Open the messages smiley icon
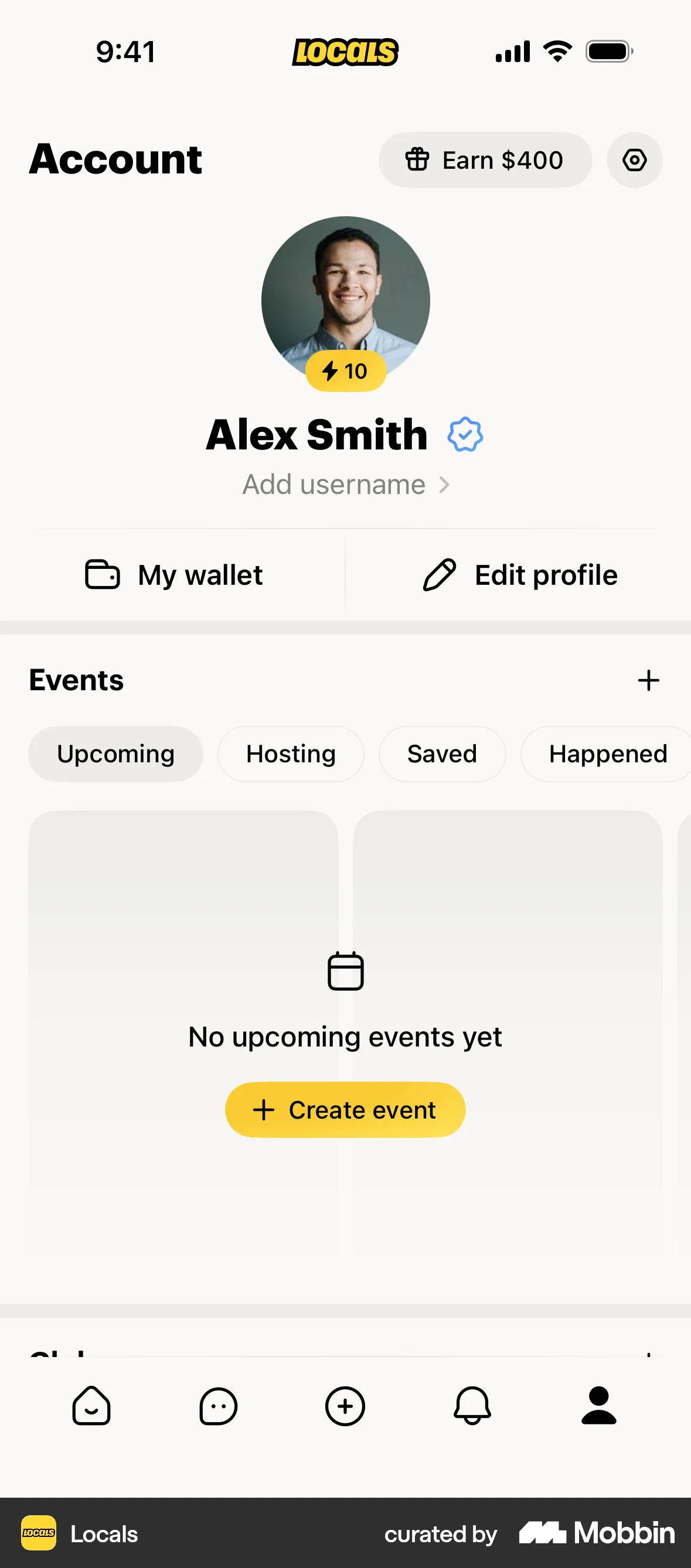This screenshot has width=691, height=1568. [x=218, y=1407]
